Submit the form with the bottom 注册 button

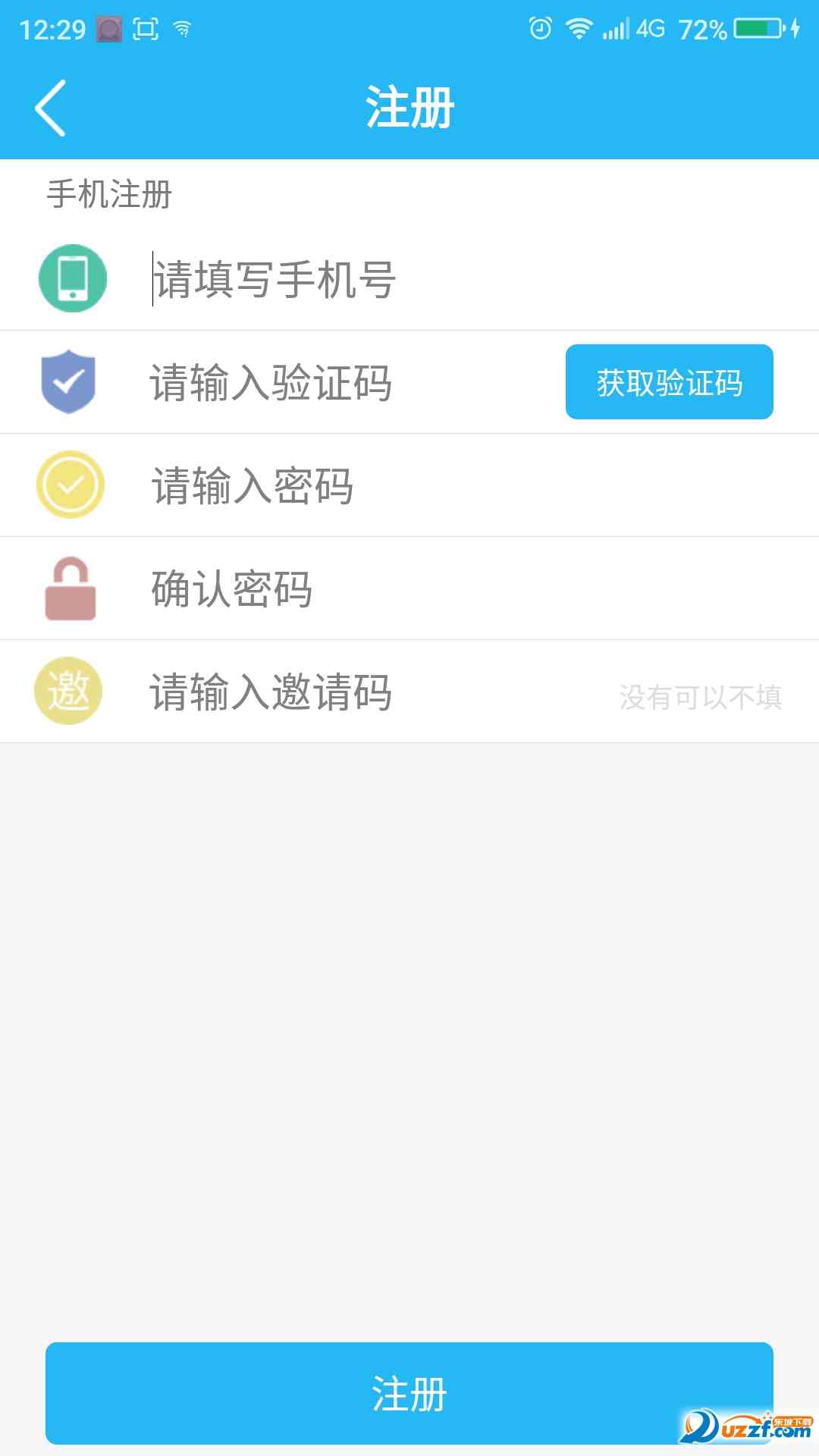[409, 1393]
